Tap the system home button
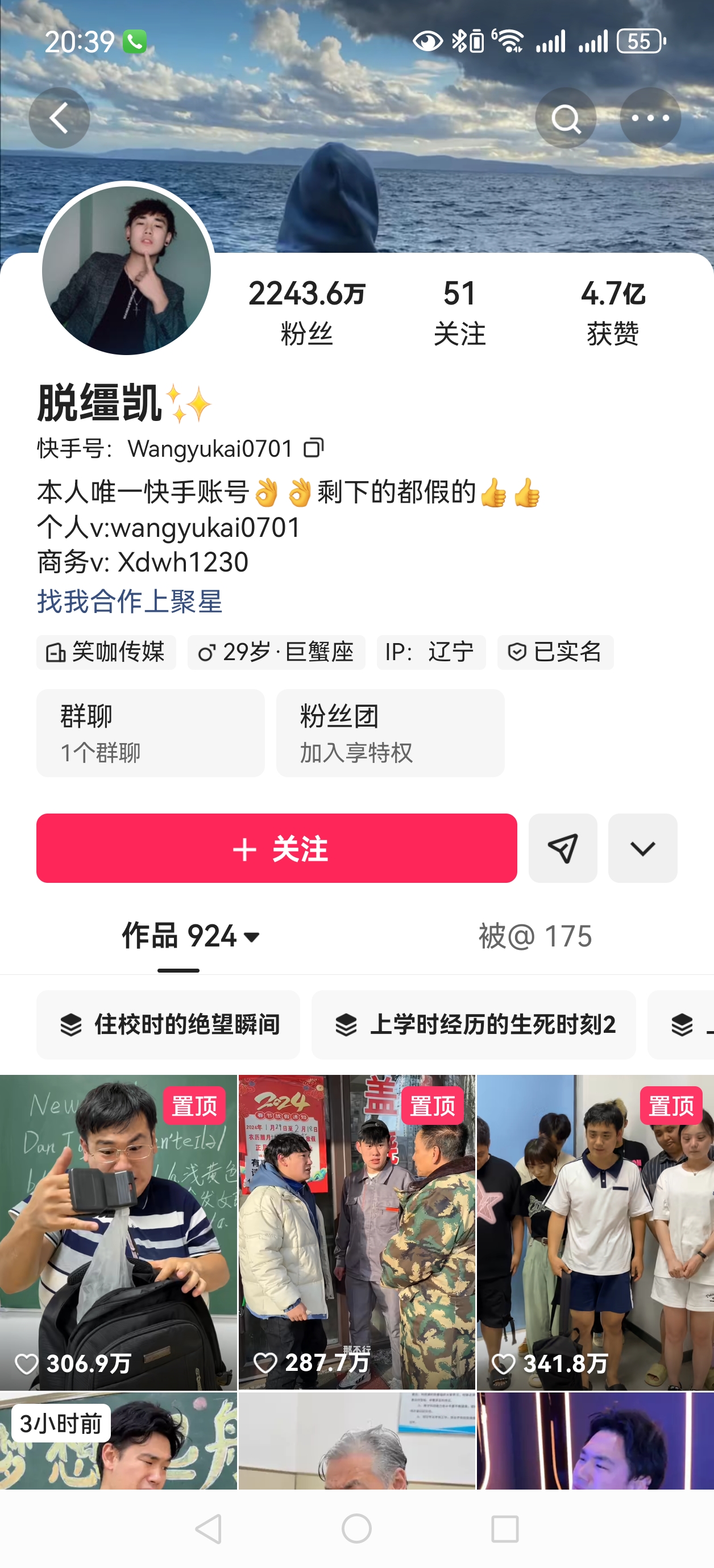The width and height of the screenshot is (714, 1568). coord(357,1528)
